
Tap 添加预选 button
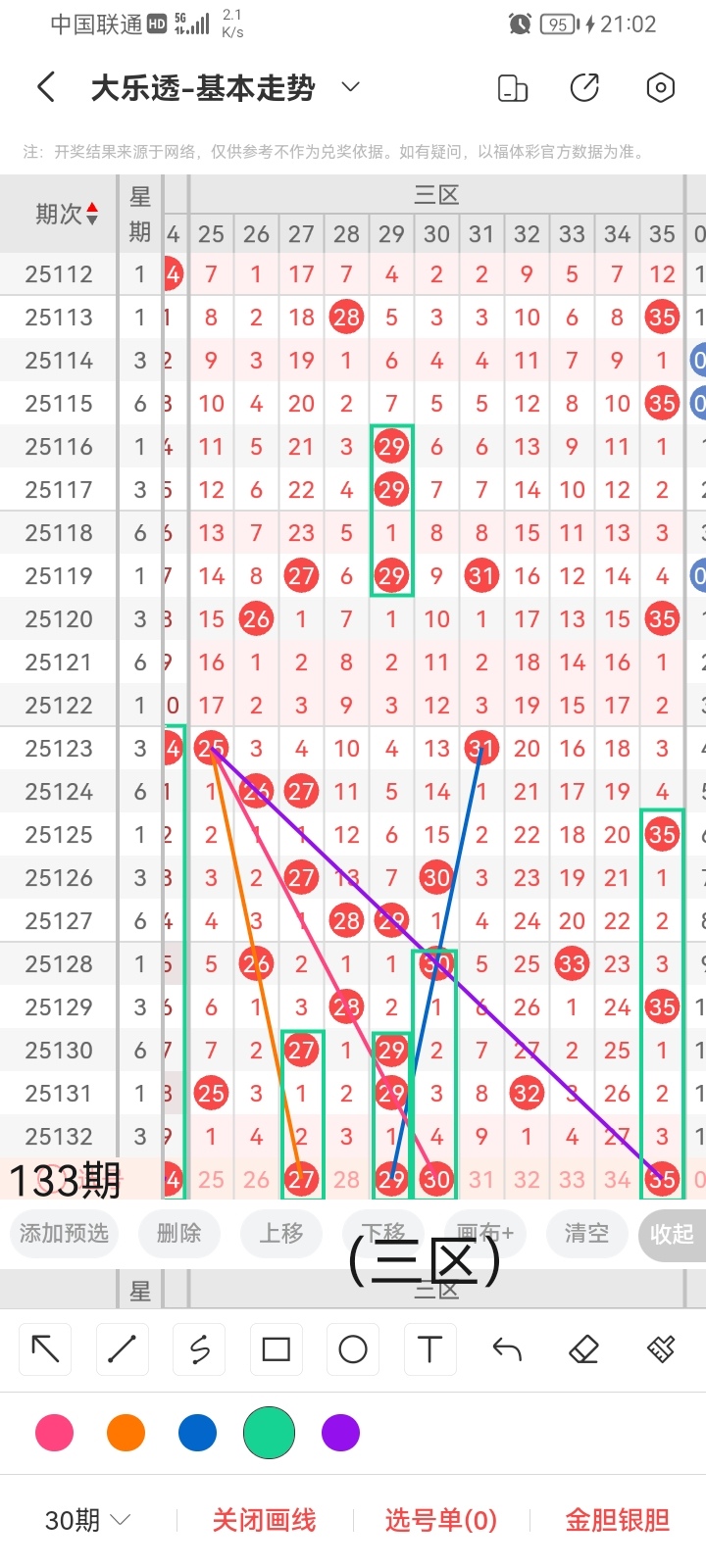click(64, 1233)
